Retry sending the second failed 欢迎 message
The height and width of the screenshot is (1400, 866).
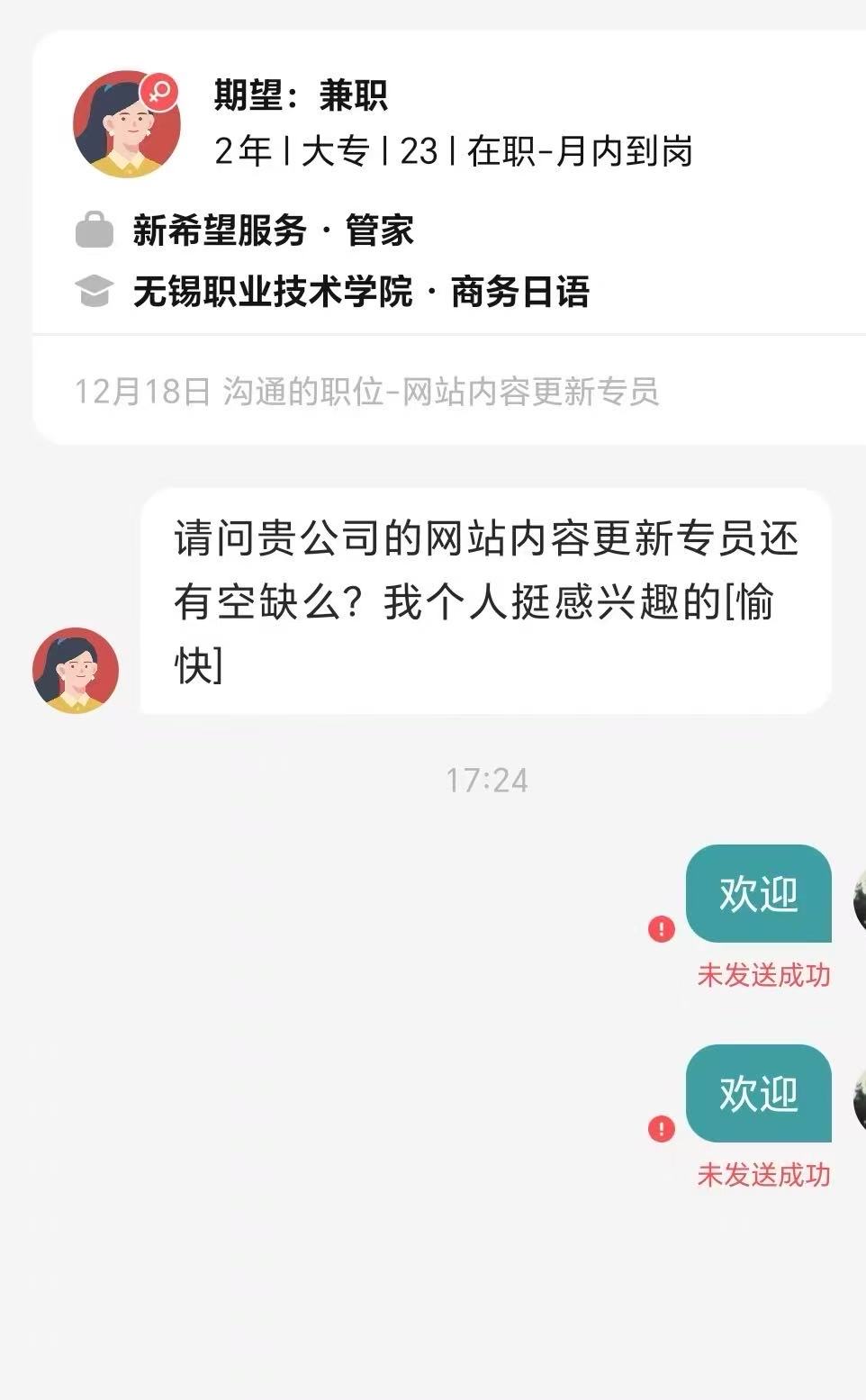tap(662, 1128)
